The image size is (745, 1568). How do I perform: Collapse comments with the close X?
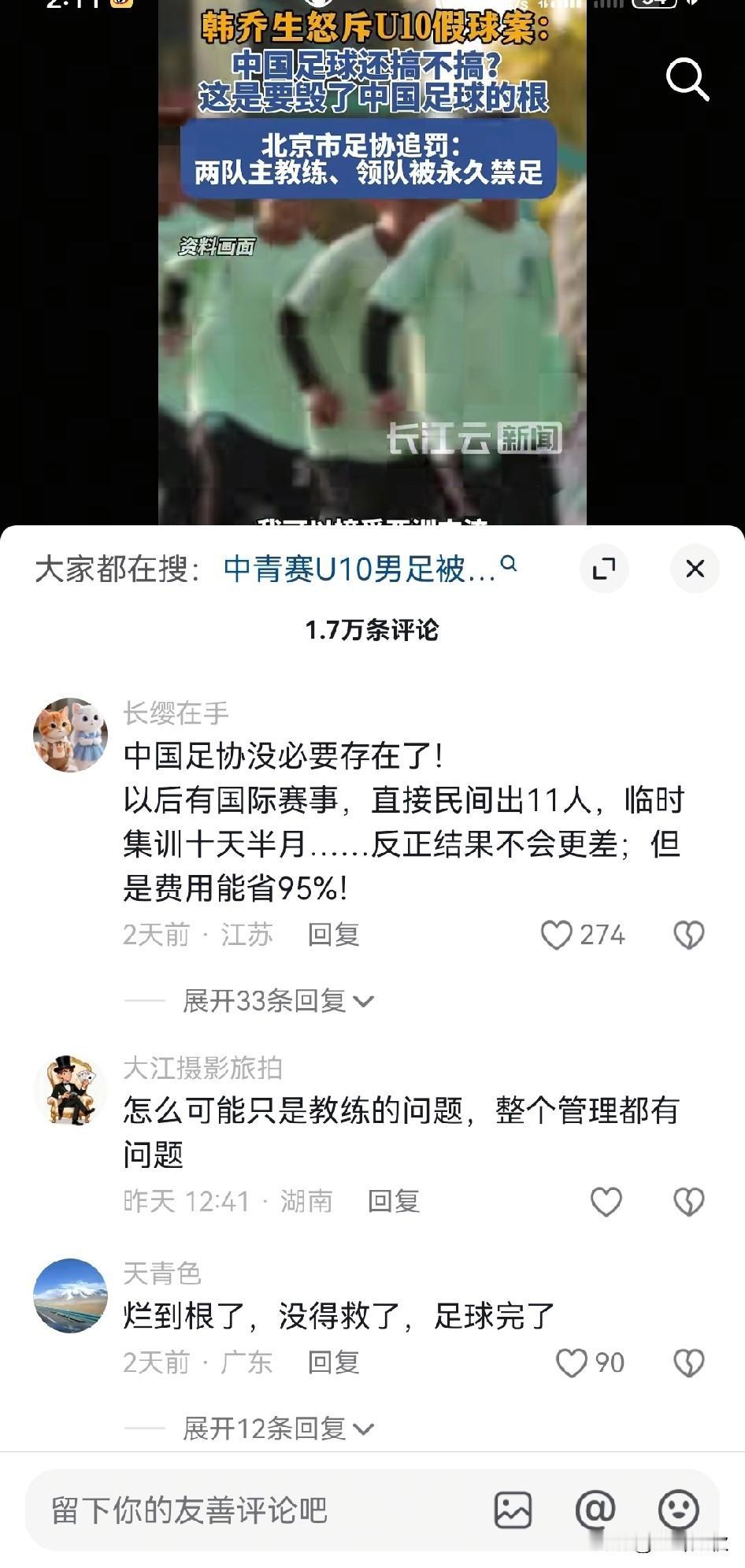click(694, 569)
